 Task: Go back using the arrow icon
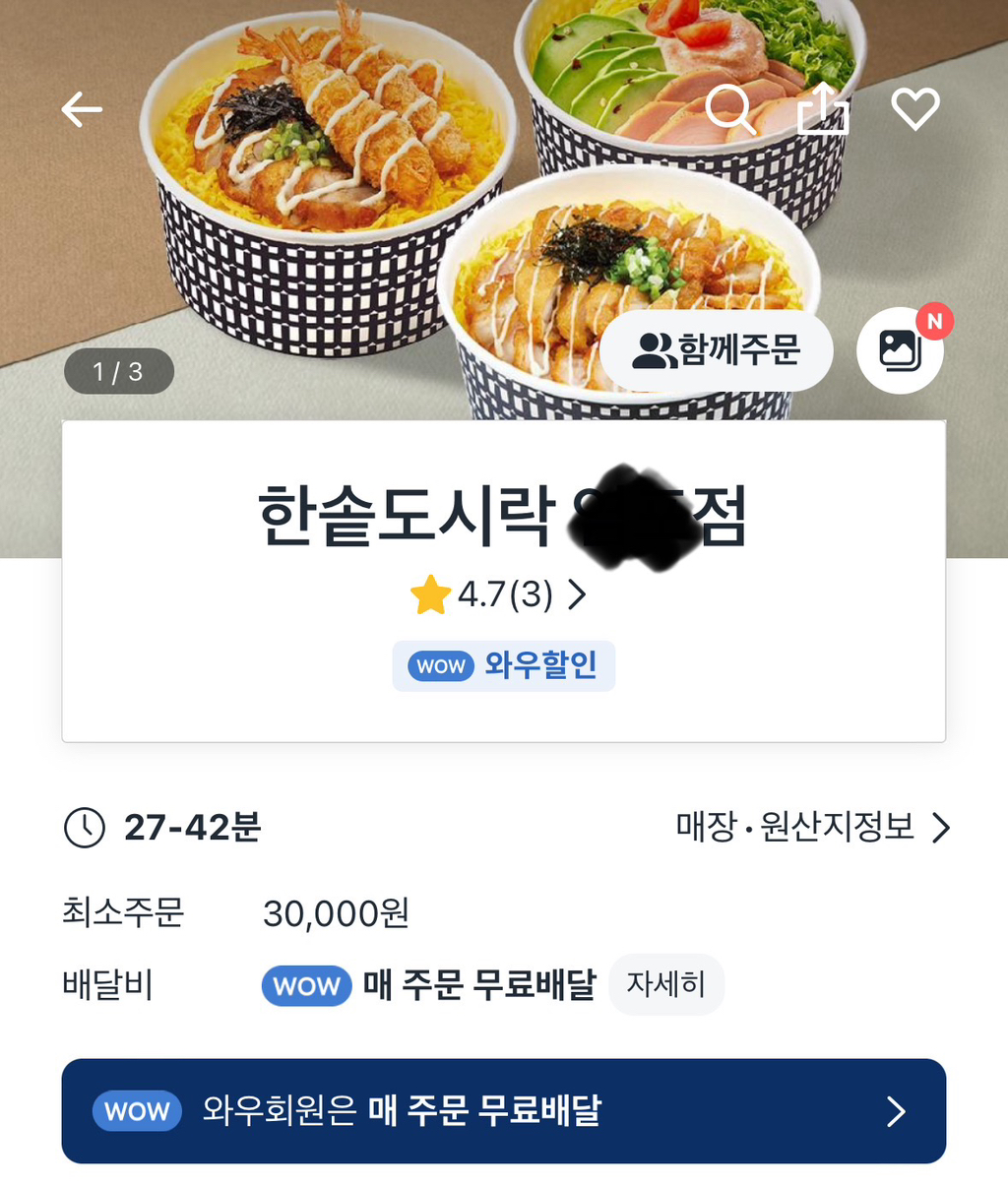coord(82,109)
